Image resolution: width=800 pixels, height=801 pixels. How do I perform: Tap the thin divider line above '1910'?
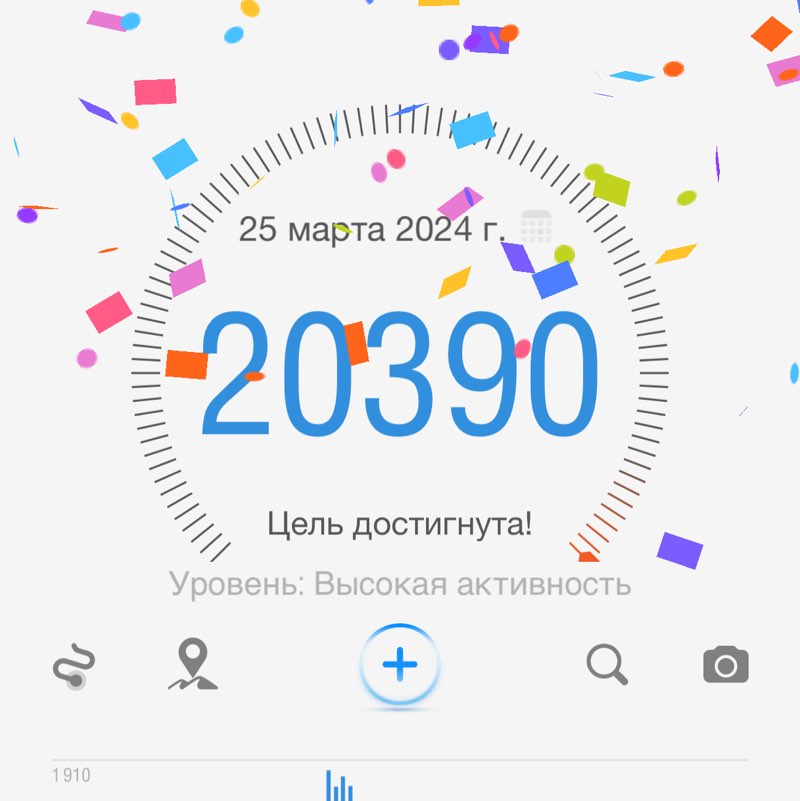(x=400, y=757)
